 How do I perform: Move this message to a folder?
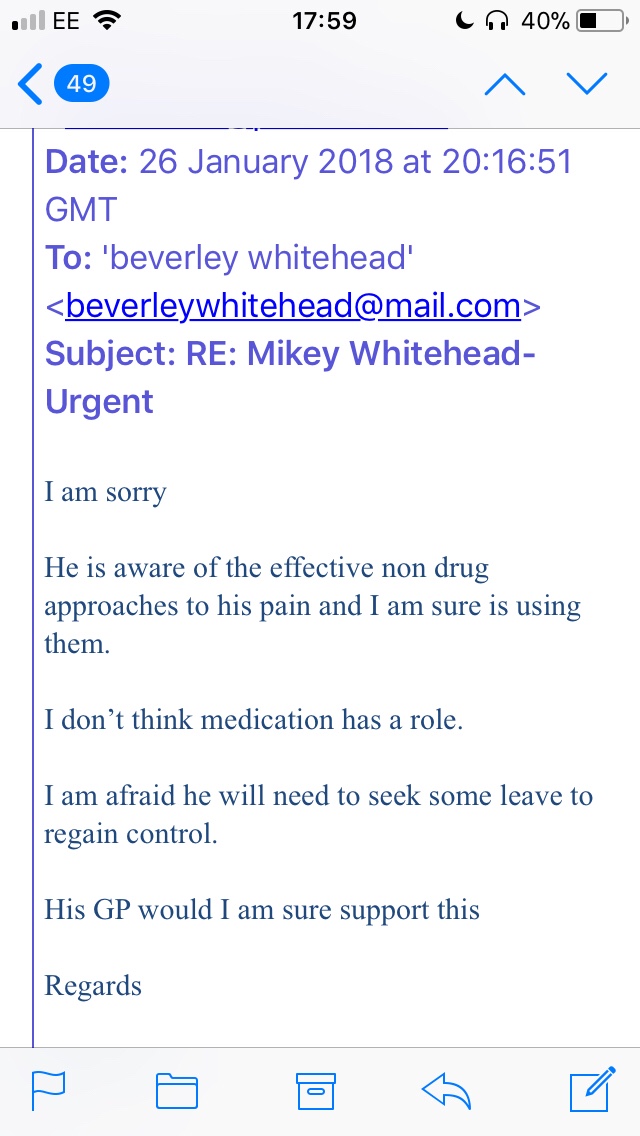177,1090
